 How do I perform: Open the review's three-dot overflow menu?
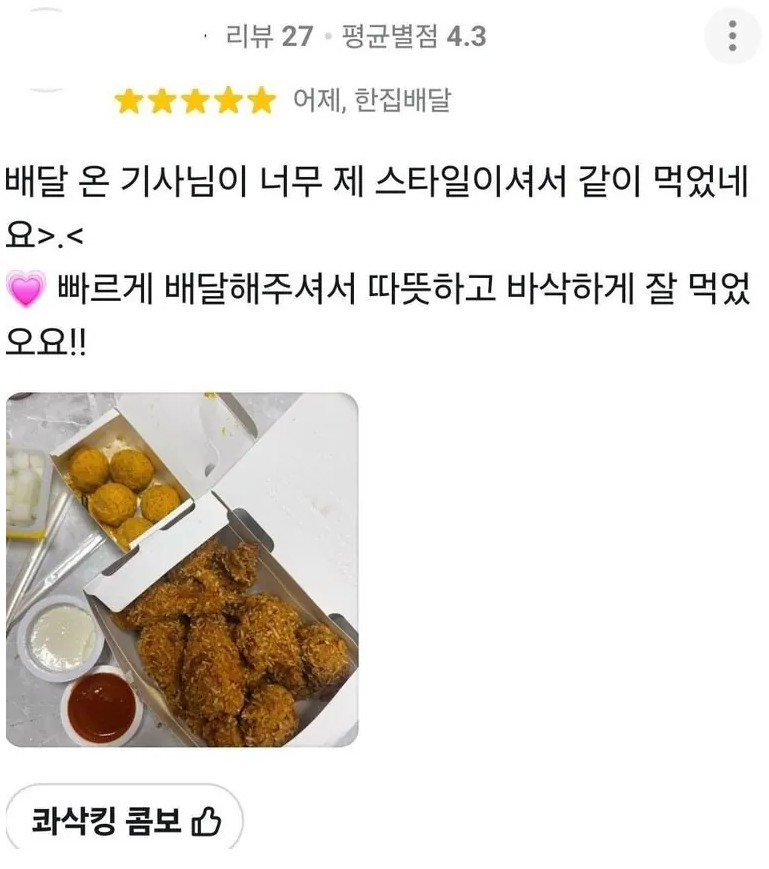732,37
